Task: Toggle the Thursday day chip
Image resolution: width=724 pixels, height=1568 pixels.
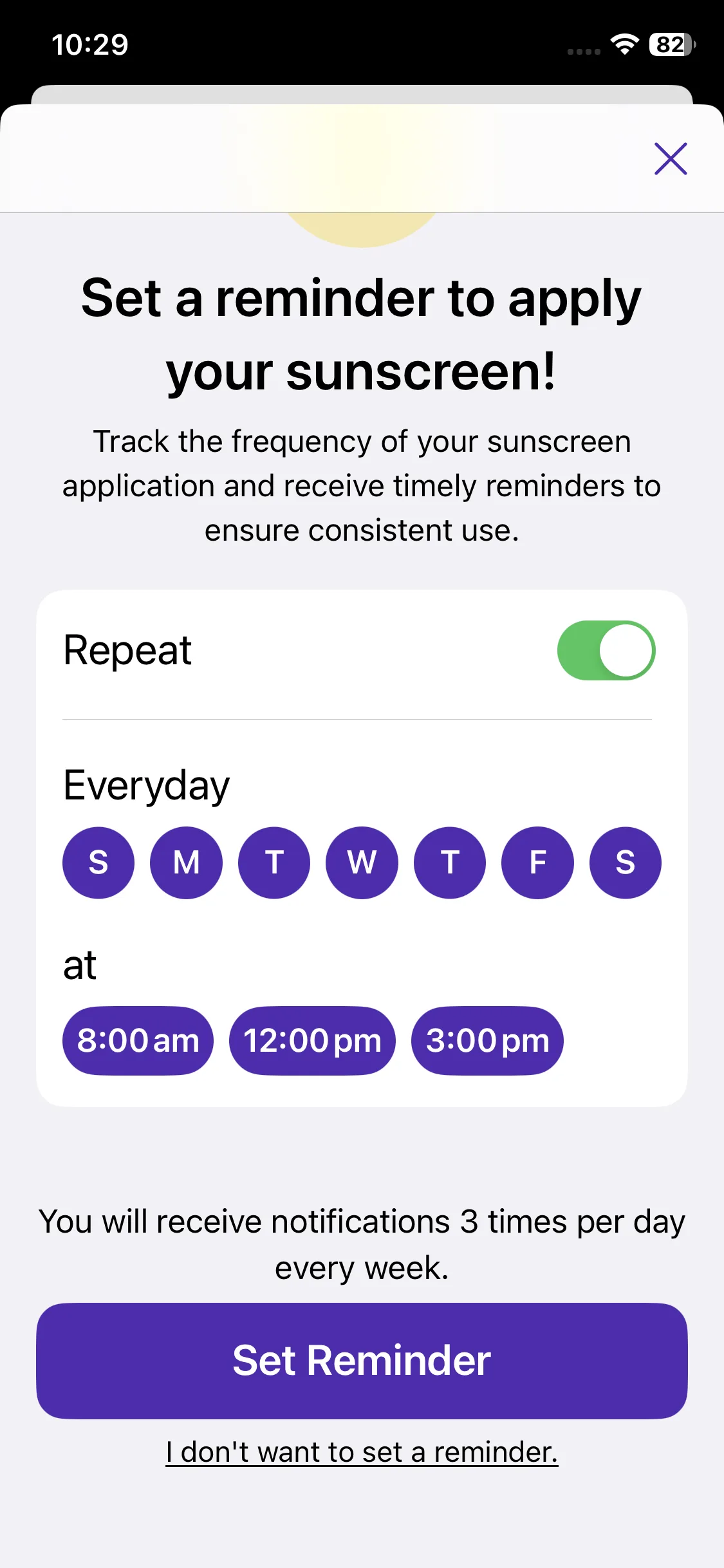Action: 450,863
